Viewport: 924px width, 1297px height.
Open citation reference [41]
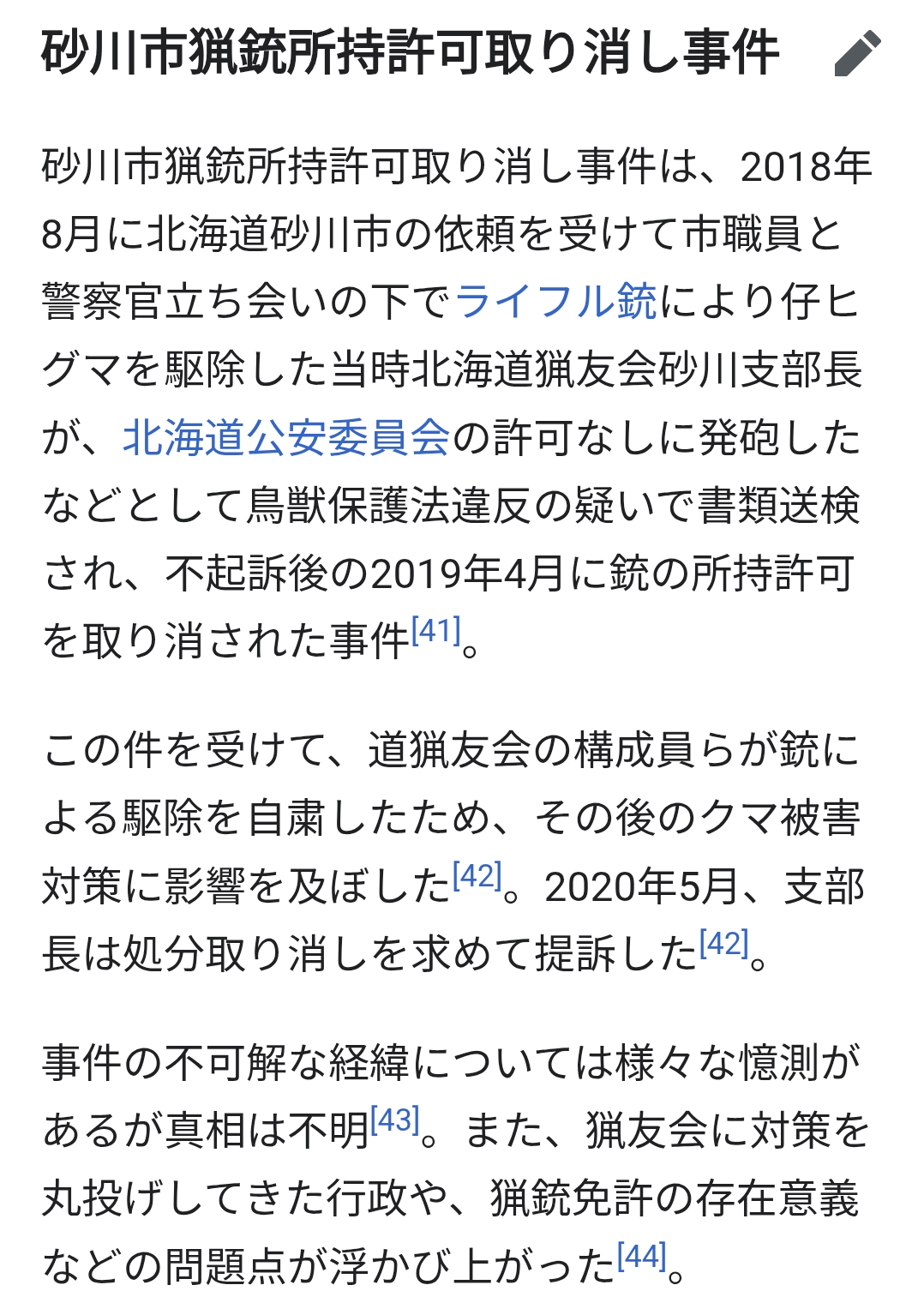pyautogui.click(x=436, y=631)
